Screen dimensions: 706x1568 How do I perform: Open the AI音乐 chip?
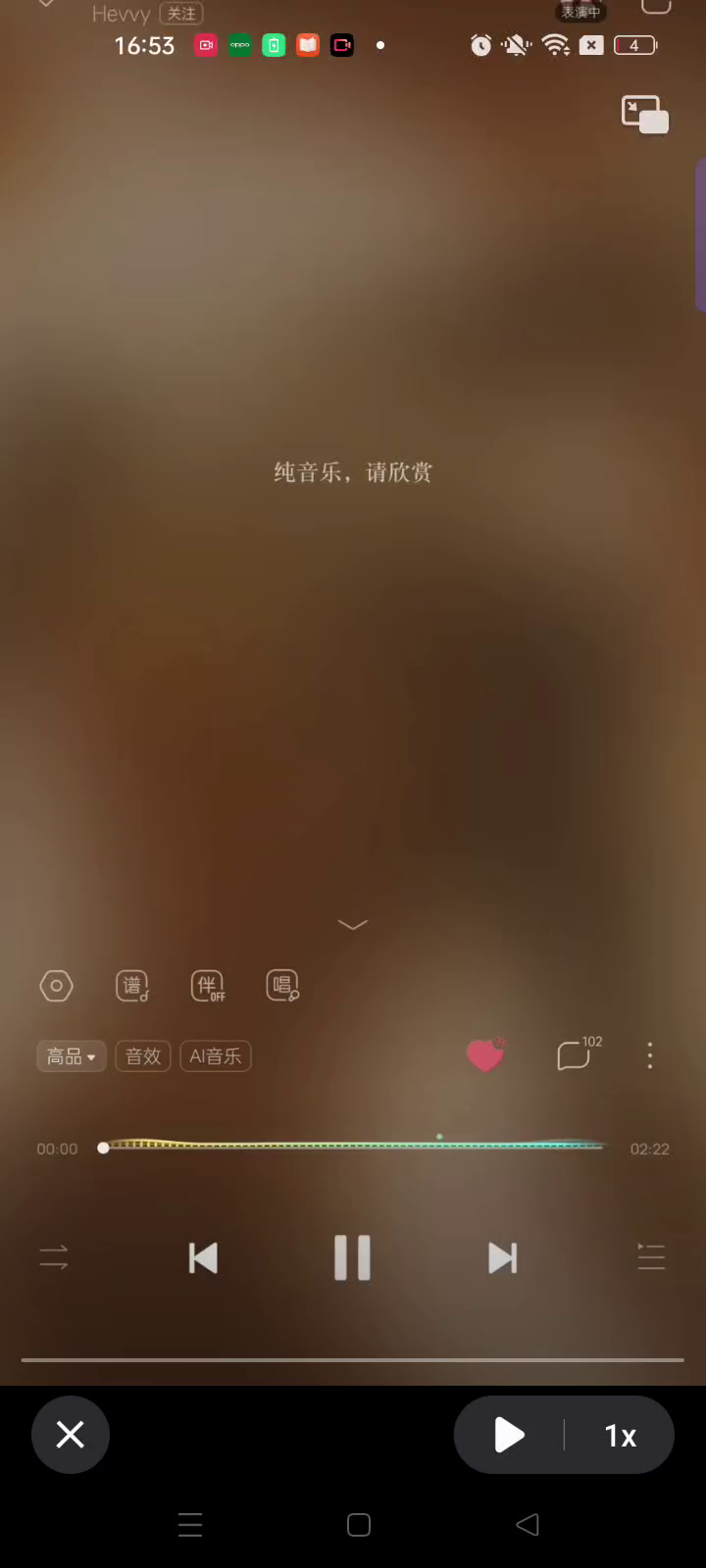[x=216, y=1056]
